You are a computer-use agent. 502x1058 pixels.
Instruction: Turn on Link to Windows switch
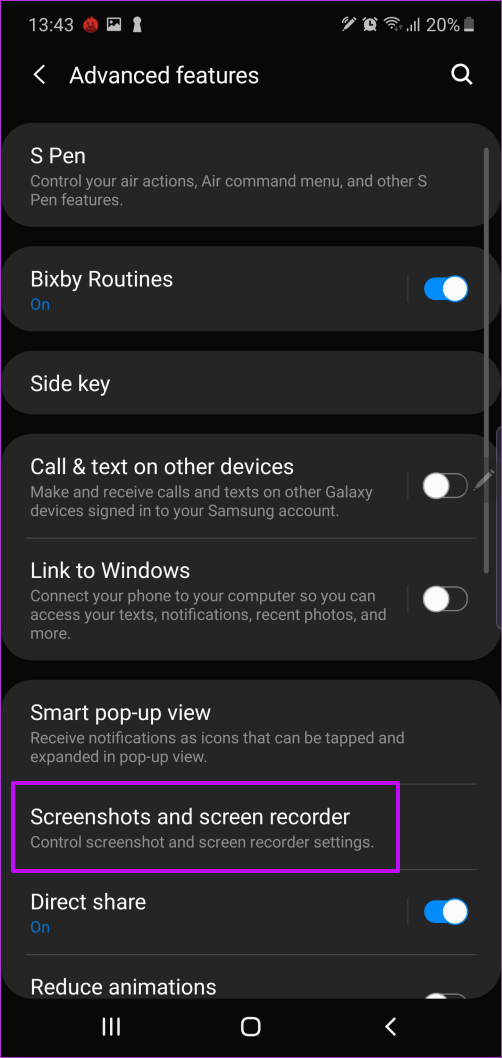point(445,598)
